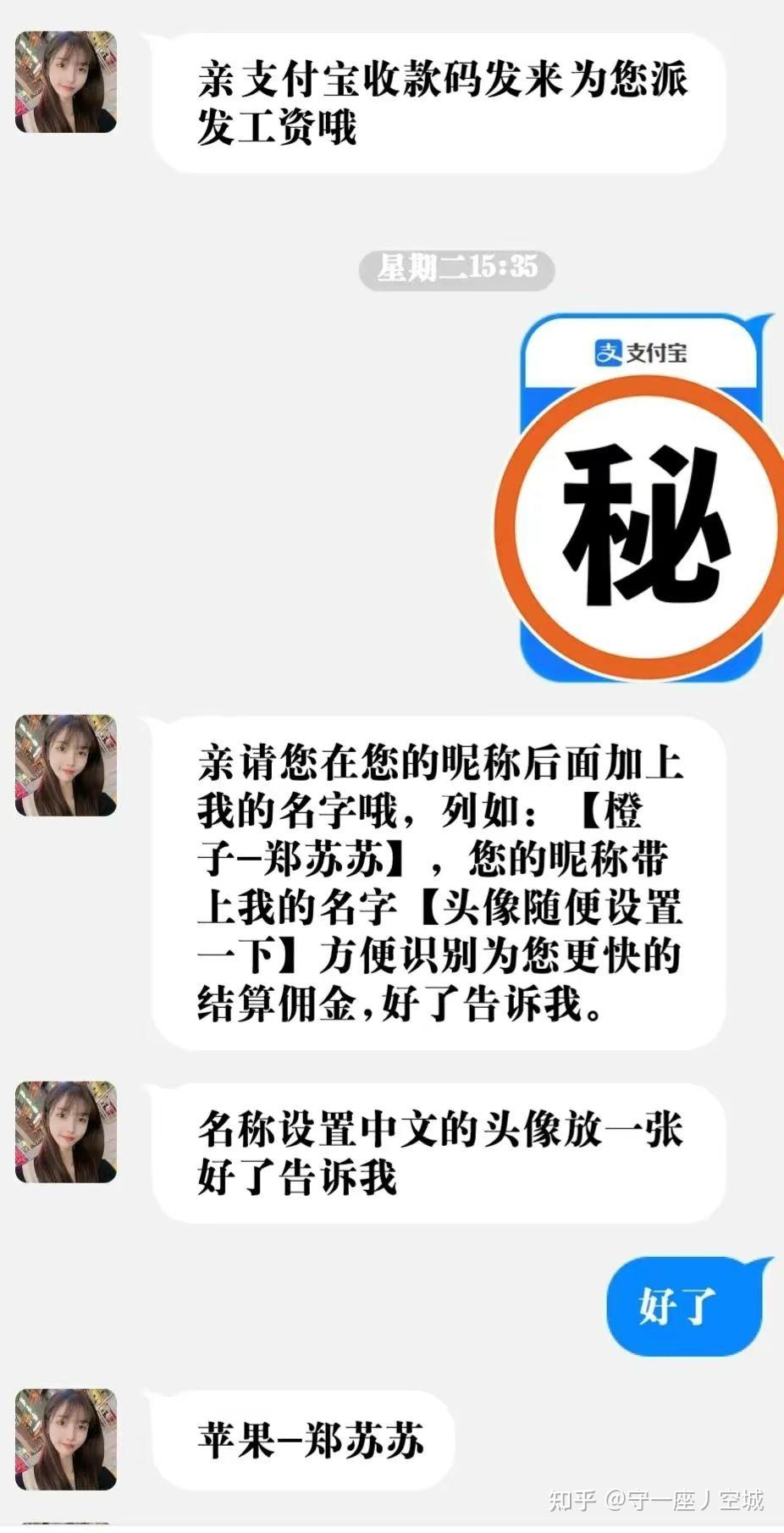Open avatar next to the 苹果-郑苏苏 message
The height and width of the screenshot is (1533, 784).
[x=65, y=1438]
